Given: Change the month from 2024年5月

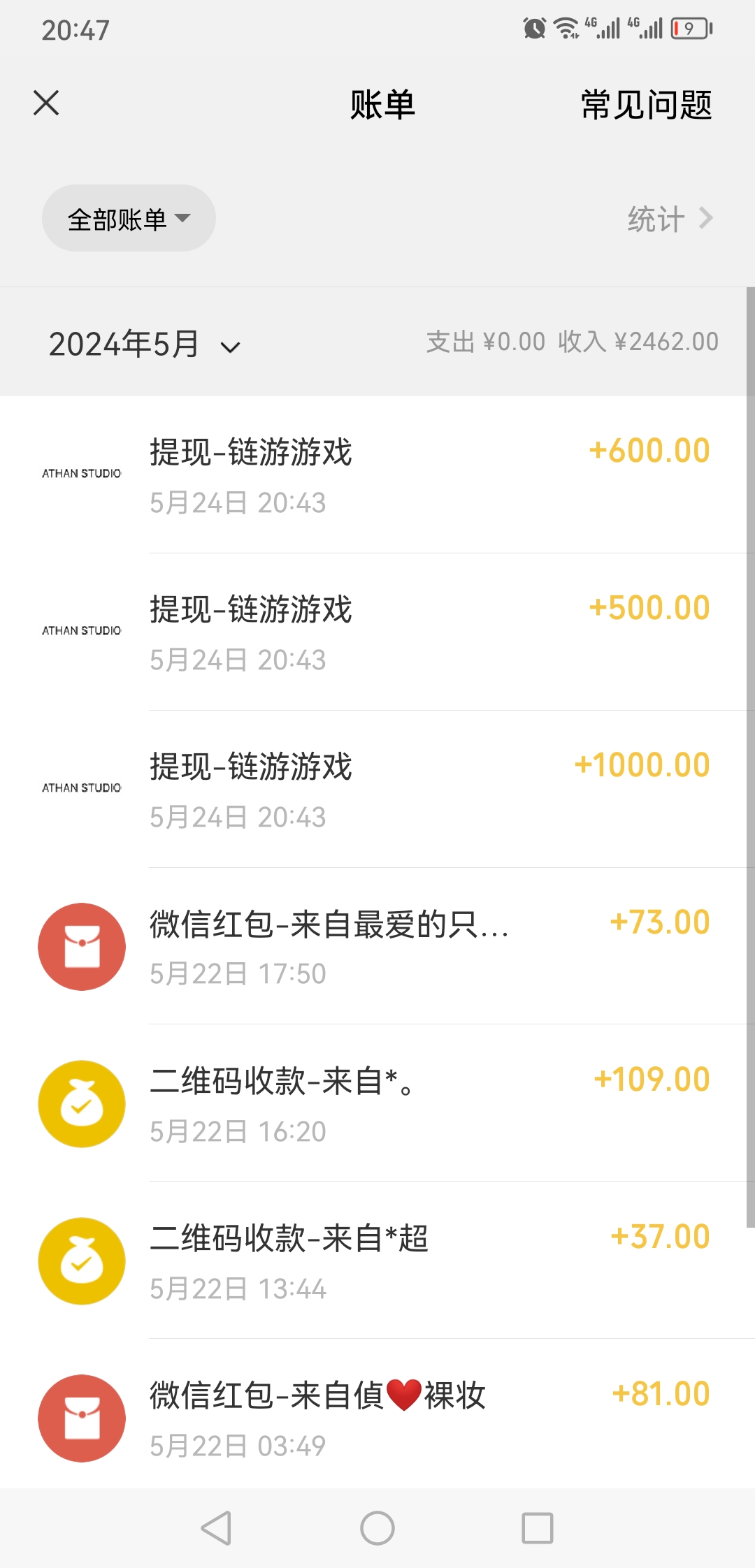Looking at the screenshot, I should click(144, 344).
